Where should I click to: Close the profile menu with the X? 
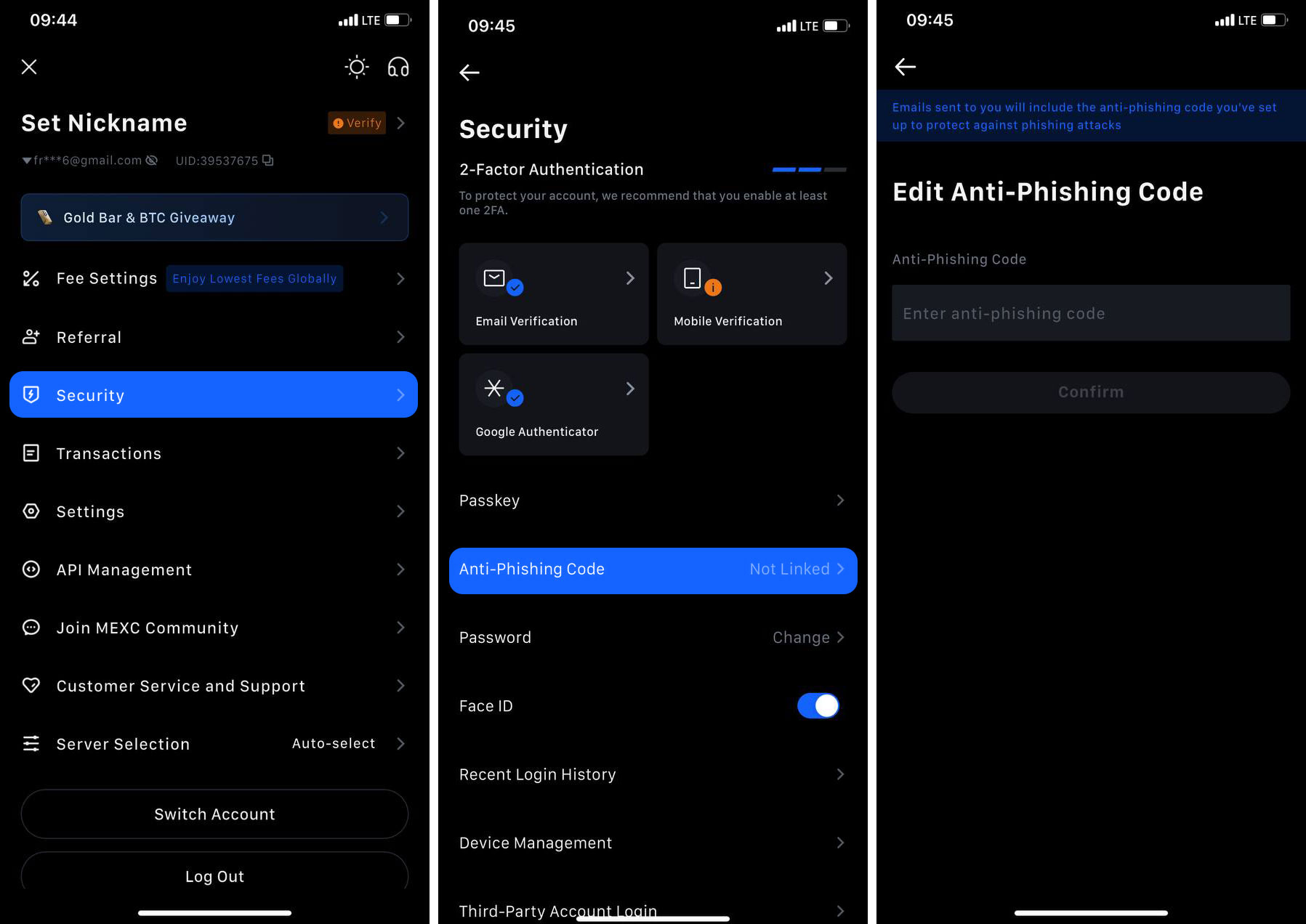pos(29,67)
